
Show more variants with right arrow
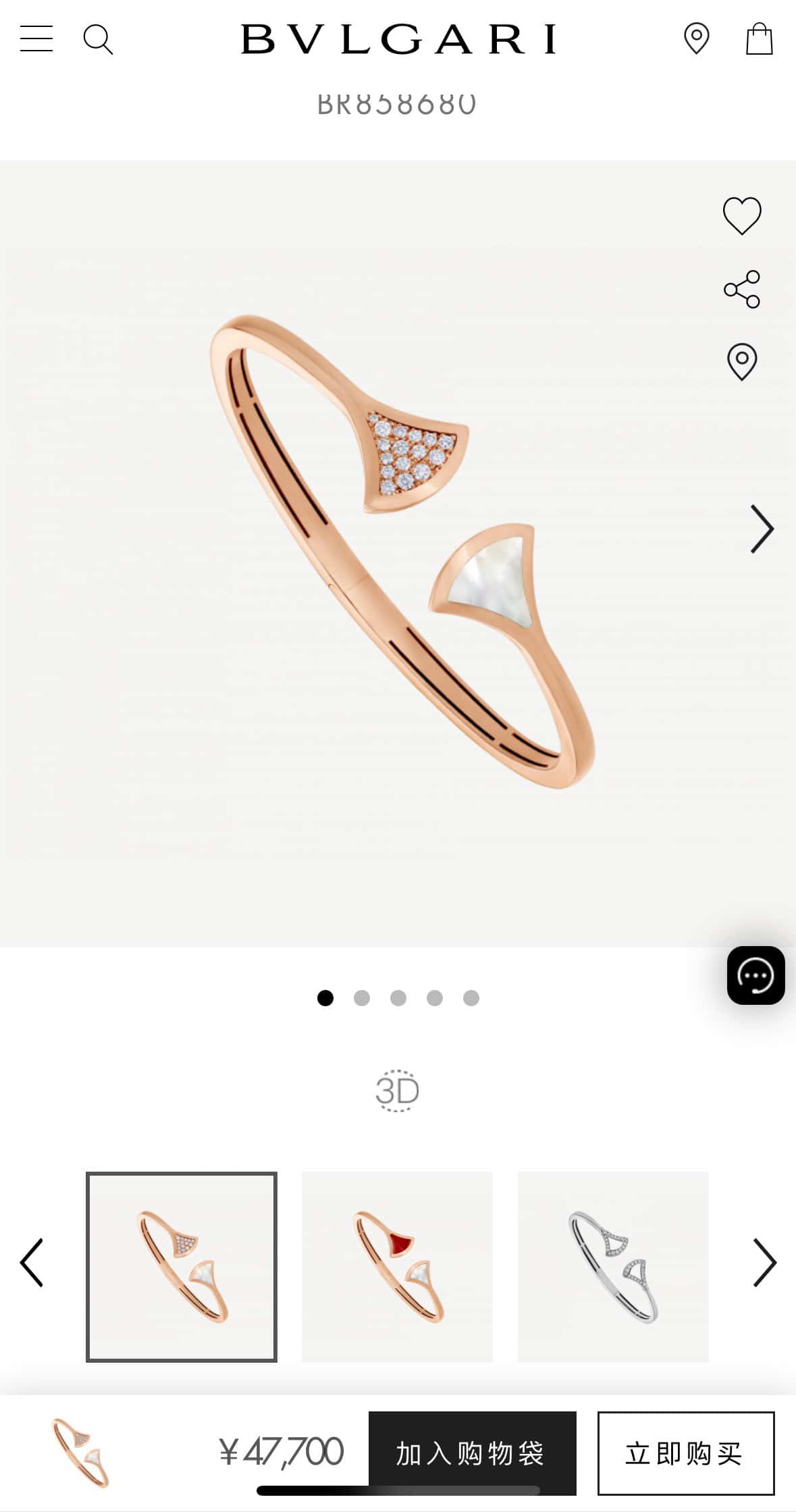764,1262
